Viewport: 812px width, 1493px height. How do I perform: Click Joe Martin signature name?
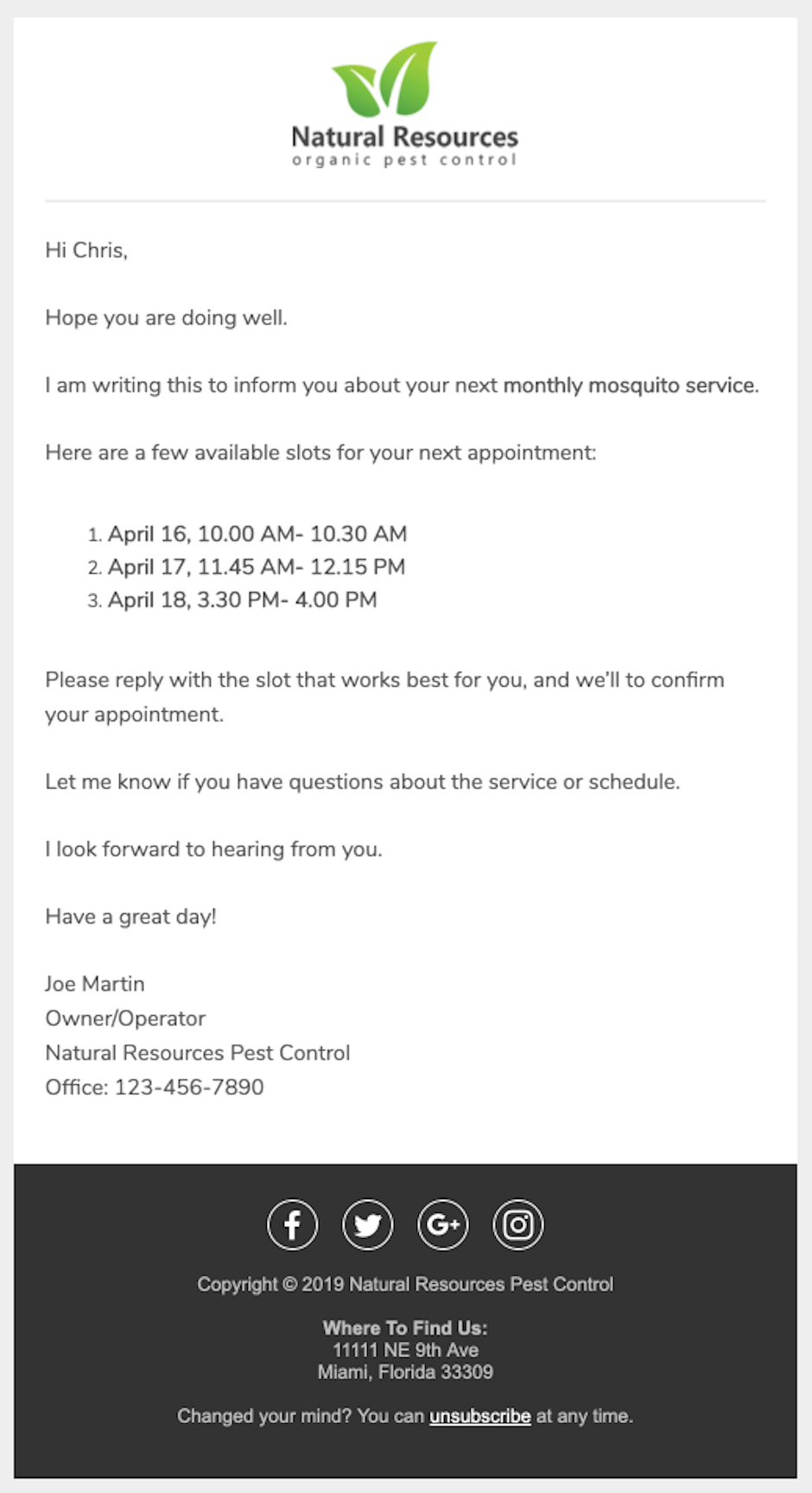click(x=94, y=983)
